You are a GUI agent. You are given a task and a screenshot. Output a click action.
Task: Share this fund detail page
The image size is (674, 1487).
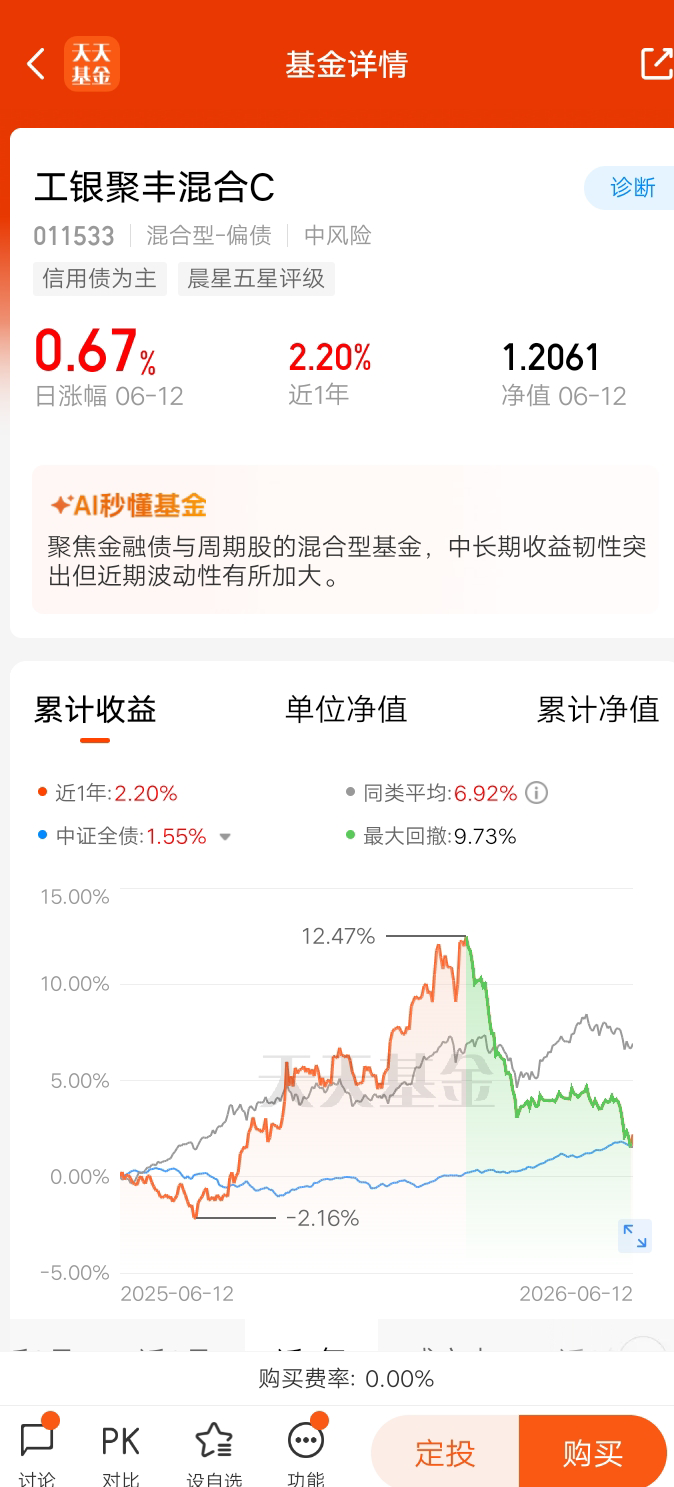click(657, 64)
